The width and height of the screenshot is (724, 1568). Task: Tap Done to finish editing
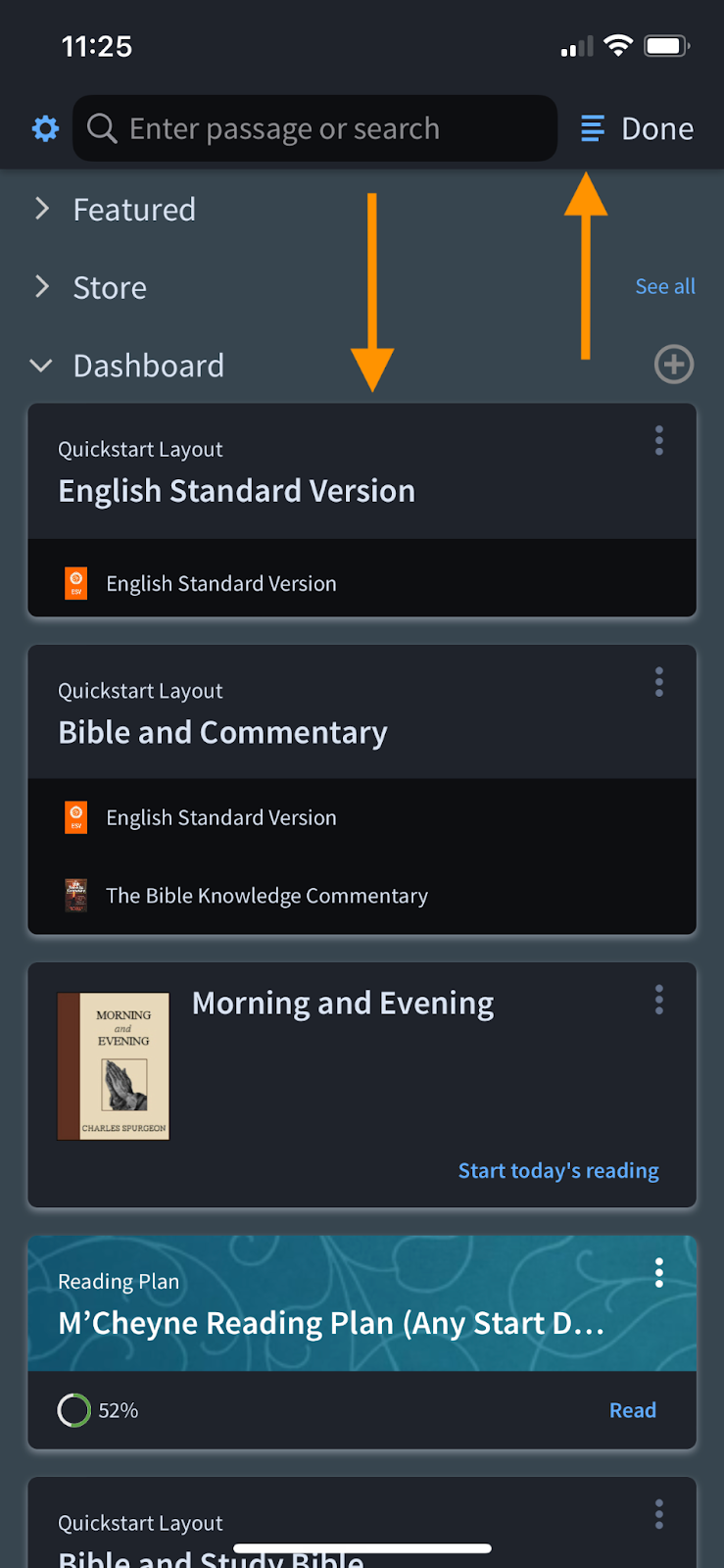656,128
